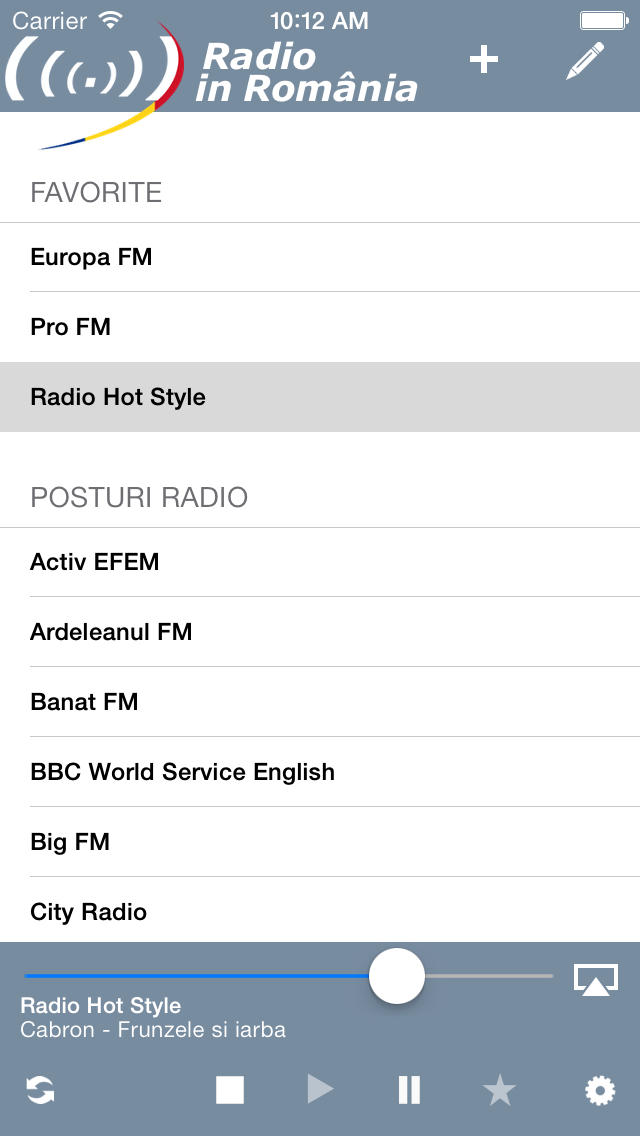
Task: Tap the play button
Action: coord(320,1089)
